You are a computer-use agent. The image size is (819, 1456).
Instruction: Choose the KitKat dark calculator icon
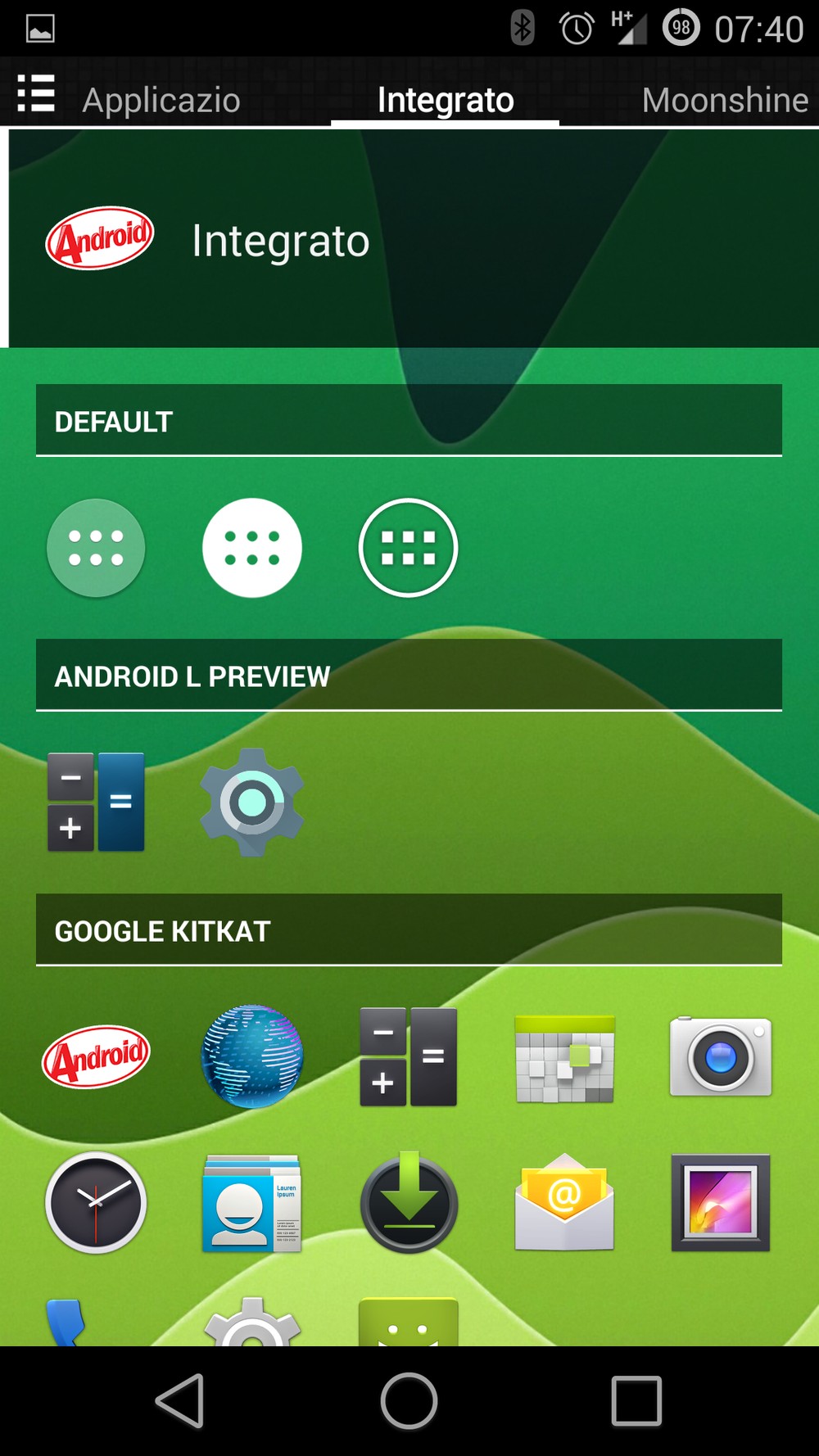click(x=408, y=1056)
